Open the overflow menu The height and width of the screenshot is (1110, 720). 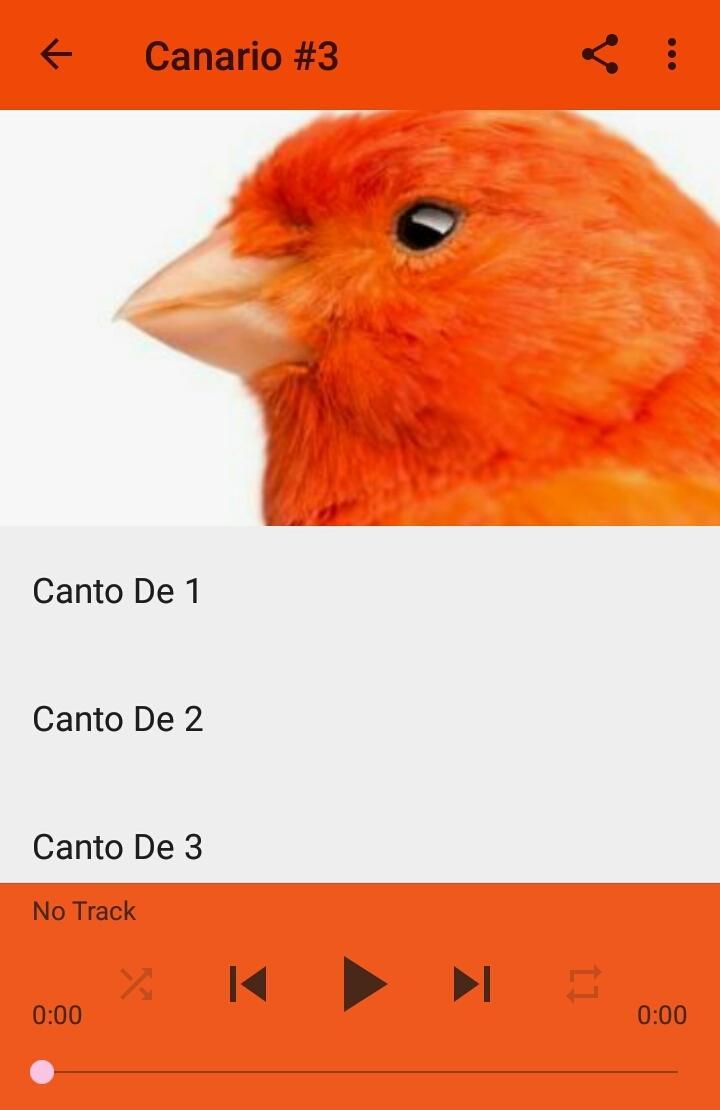point(672,55)
